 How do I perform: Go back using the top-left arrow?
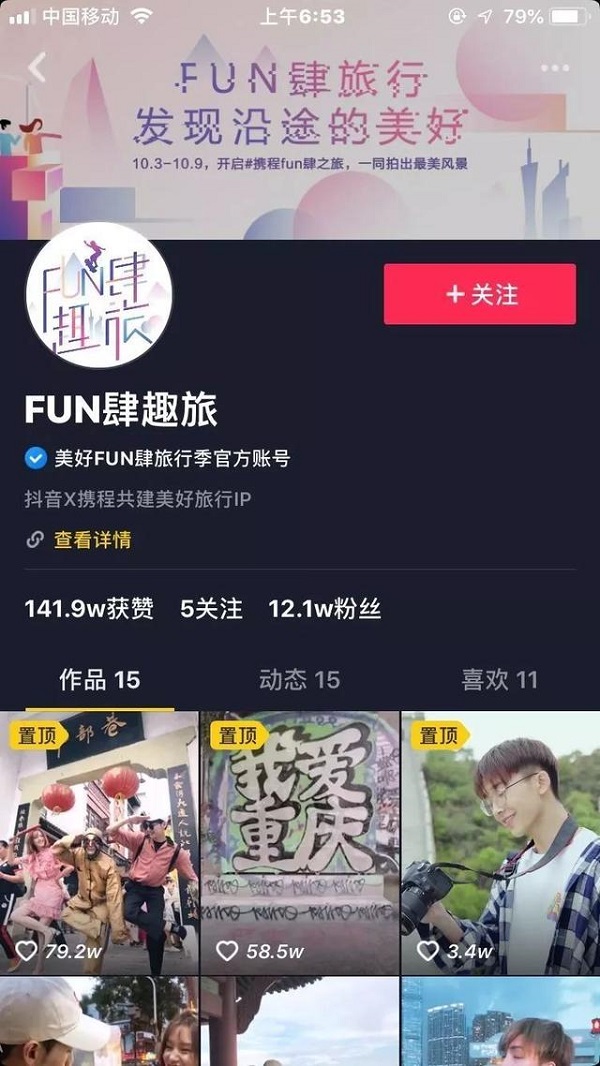[38, 68]
